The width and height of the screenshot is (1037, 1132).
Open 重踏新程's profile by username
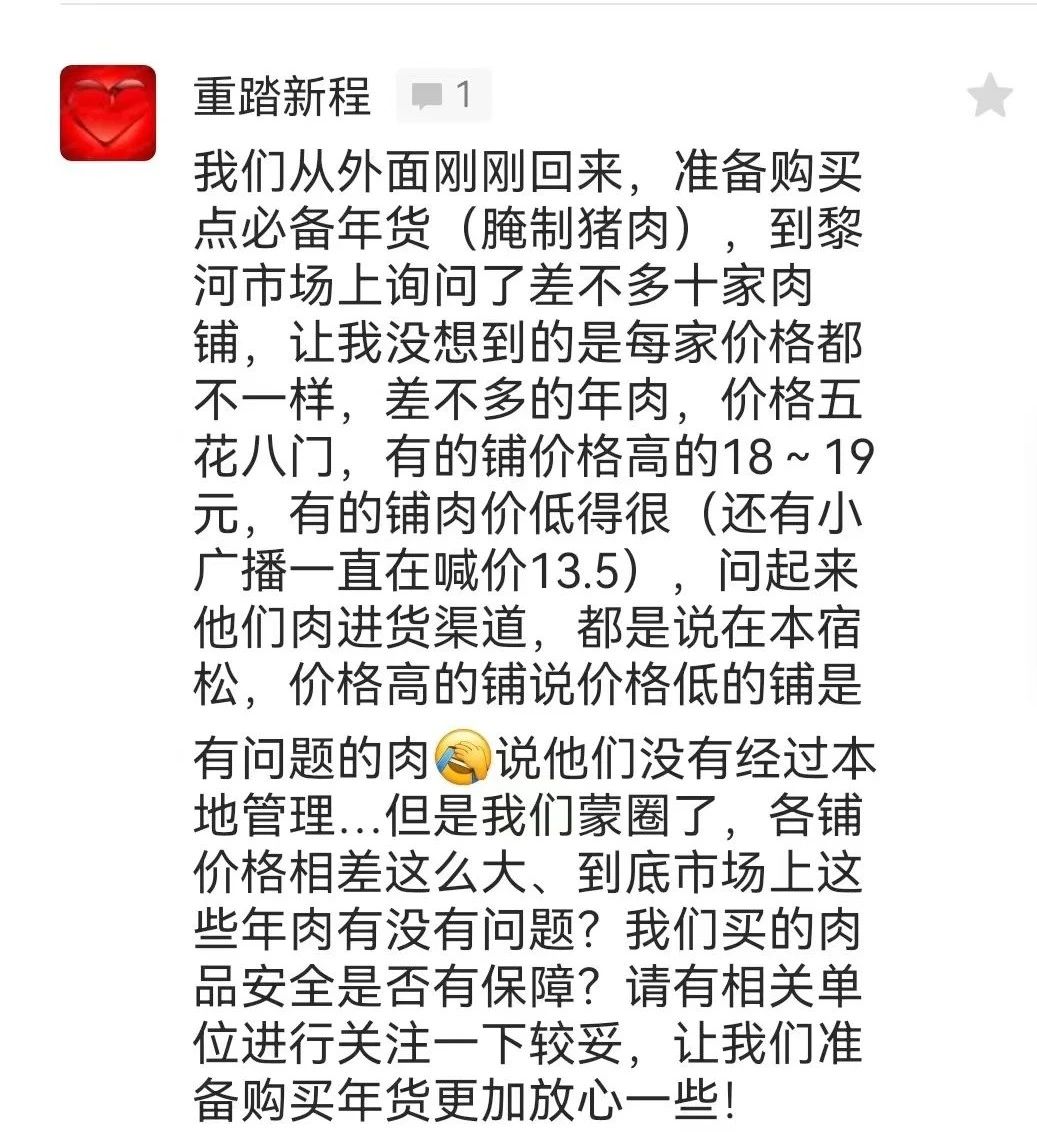point(282,97)
